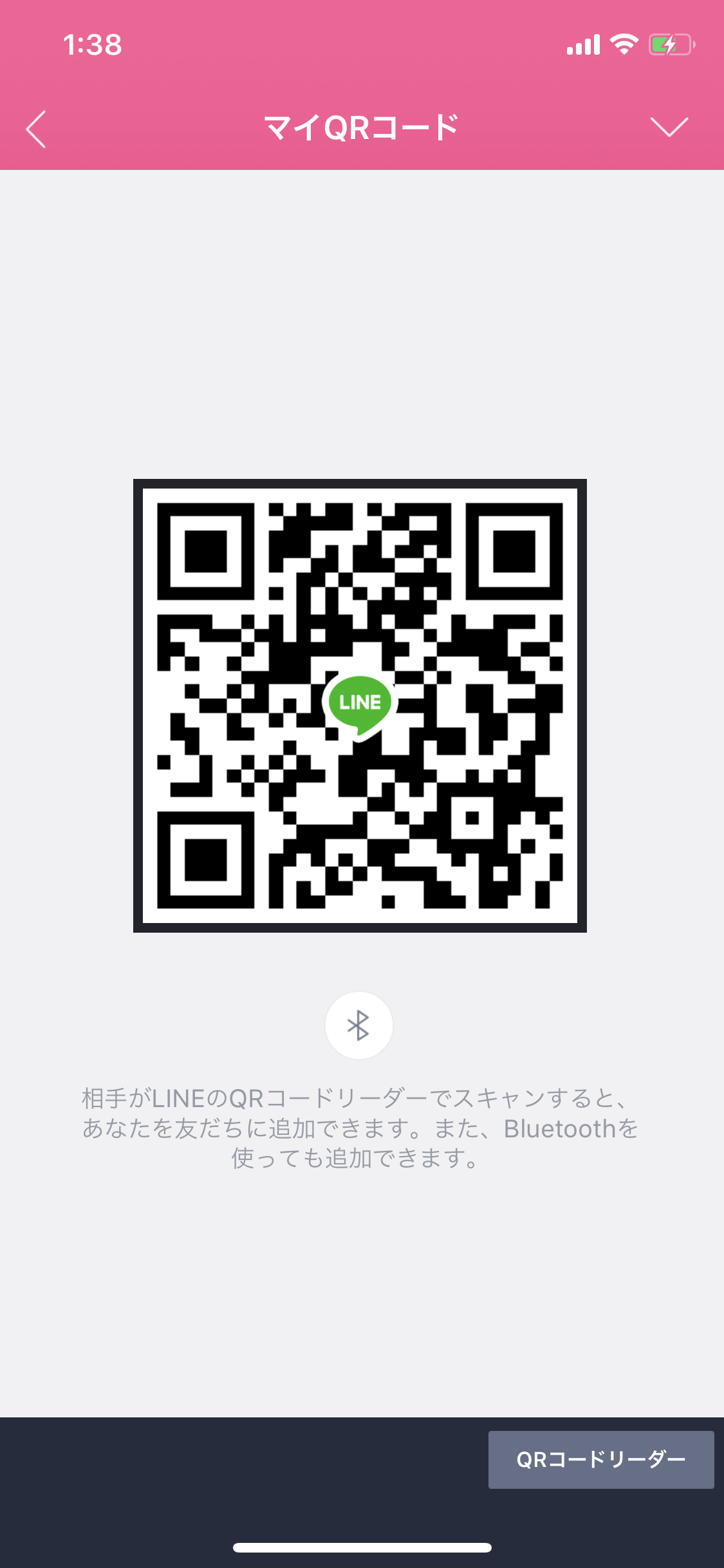The height and width of the screenshot is (1568, 724).
Task: Expand the dropdown chevron in header
Action: point(669,127)
